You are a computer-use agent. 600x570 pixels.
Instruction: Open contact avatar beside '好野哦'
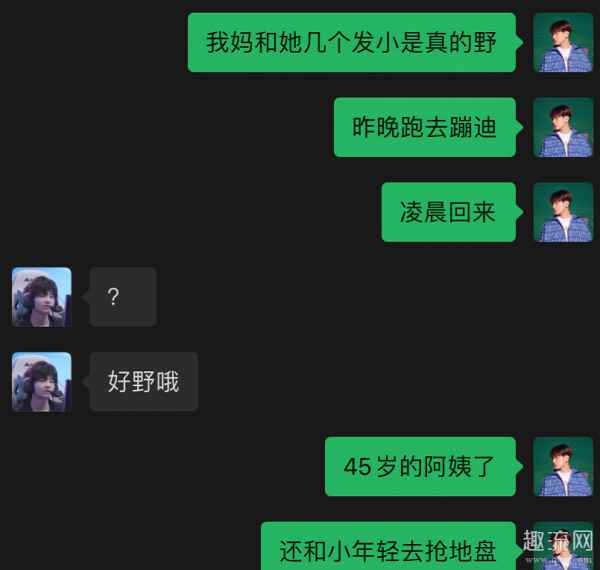click(x=41, y=382)
